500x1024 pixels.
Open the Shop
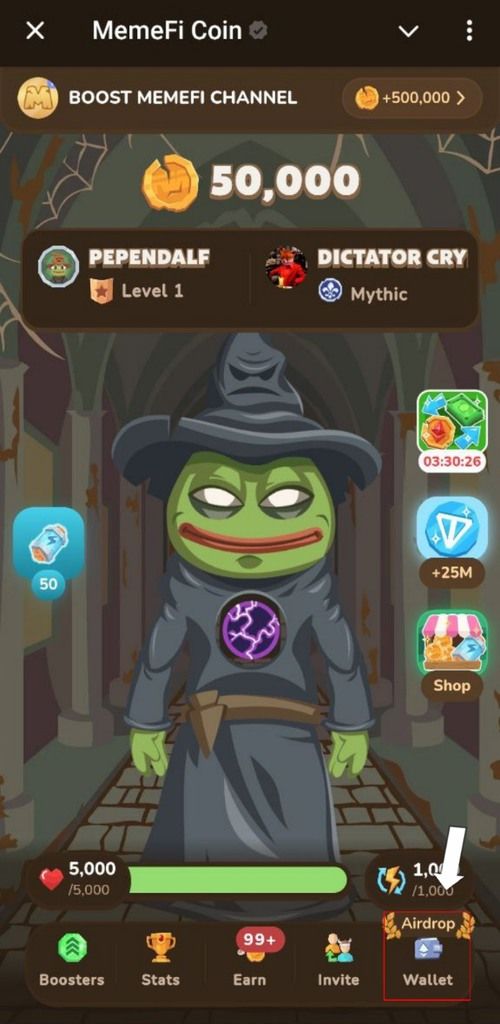point(452,655)
